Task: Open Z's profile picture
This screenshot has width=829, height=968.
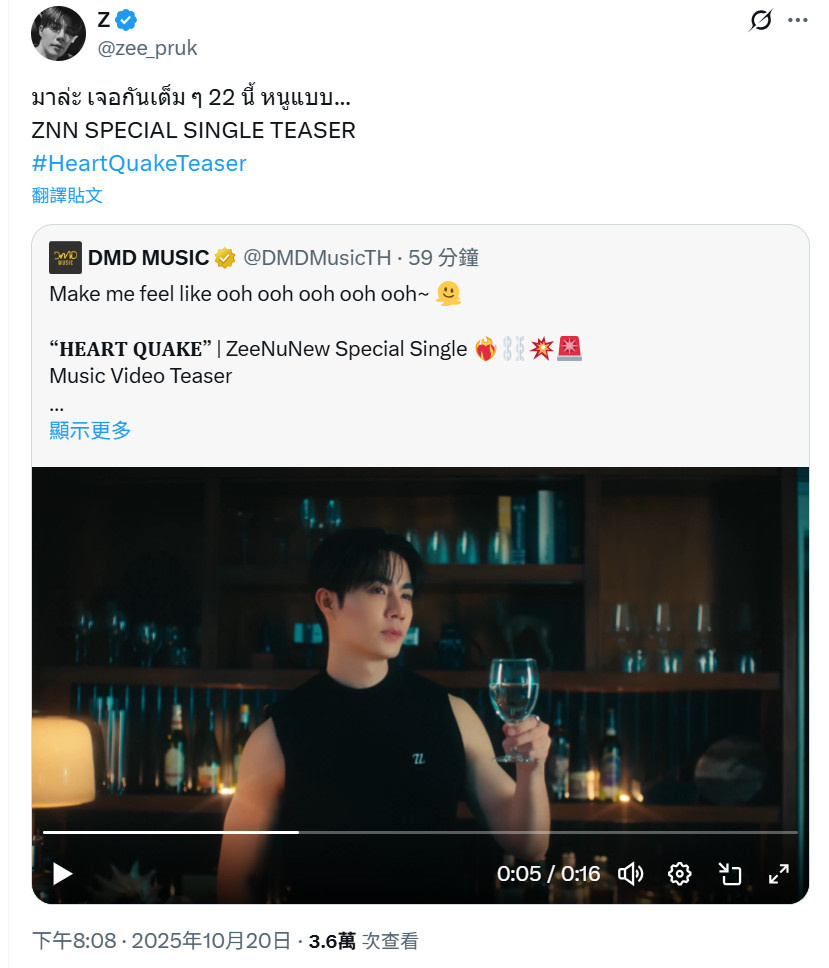Action: (x=58, y=33)
